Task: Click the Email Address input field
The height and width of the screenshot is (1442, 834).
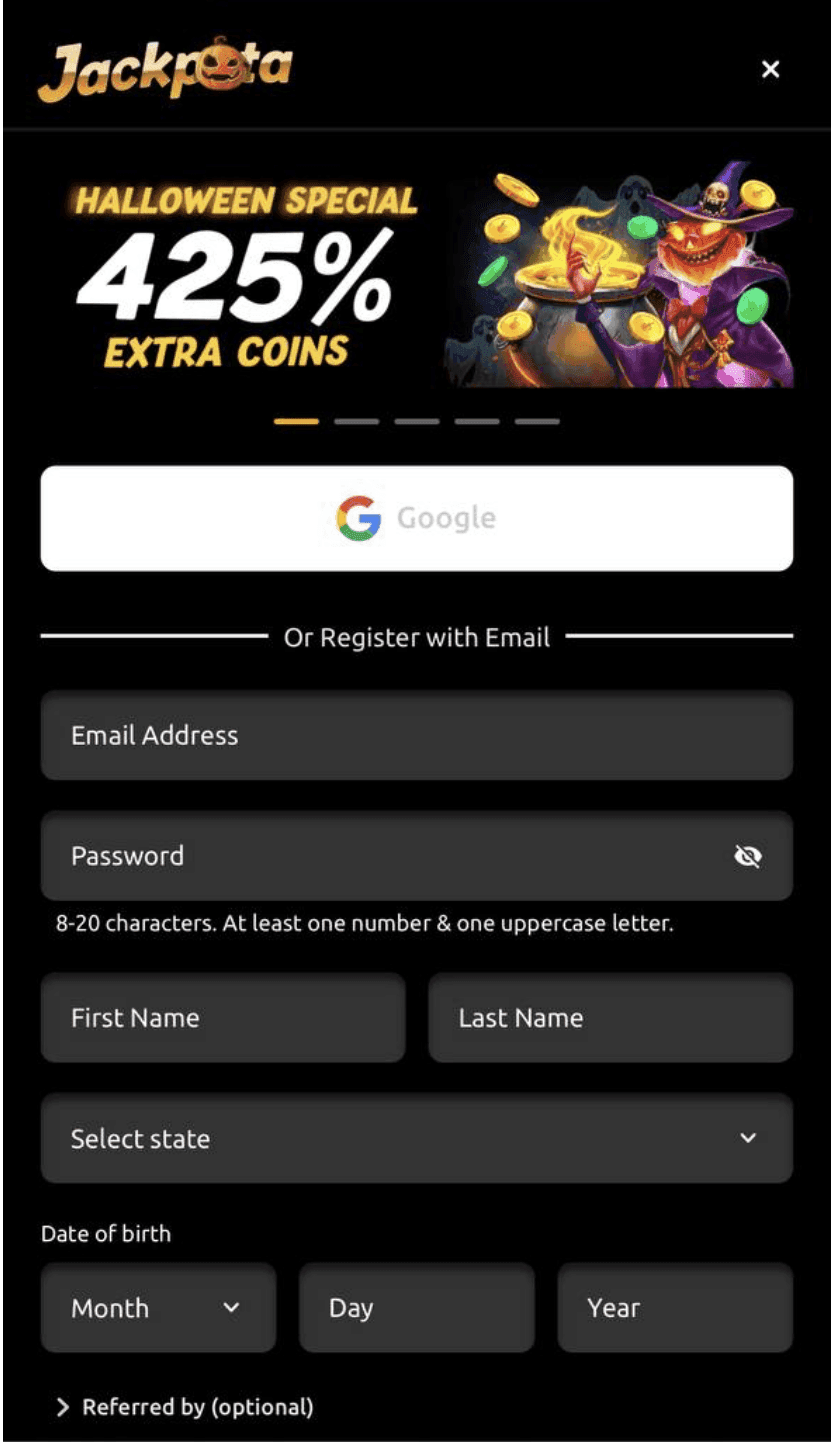Action: tap(417, 736)
